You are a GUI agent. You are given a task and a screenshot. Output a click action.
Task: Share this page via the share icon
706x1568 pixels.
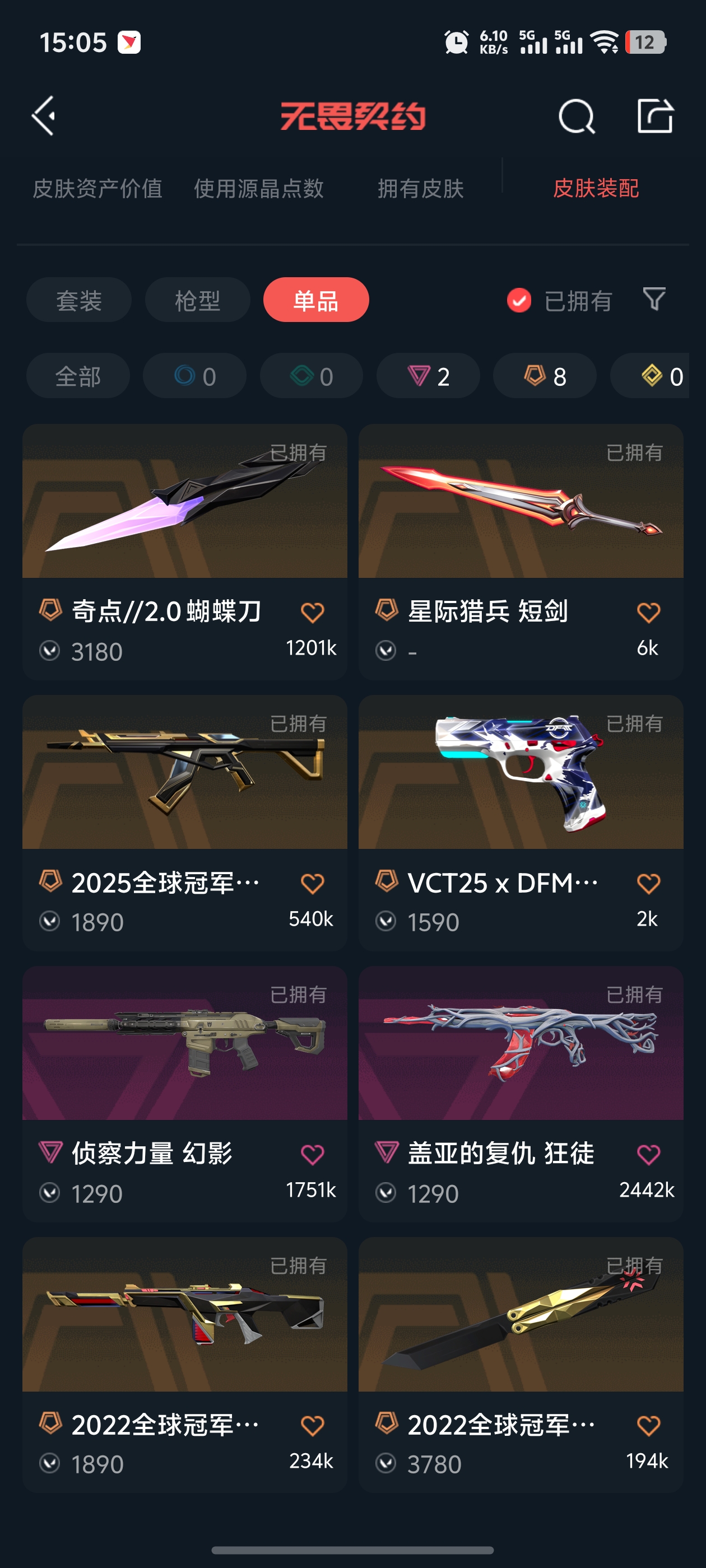click(654, 116)
